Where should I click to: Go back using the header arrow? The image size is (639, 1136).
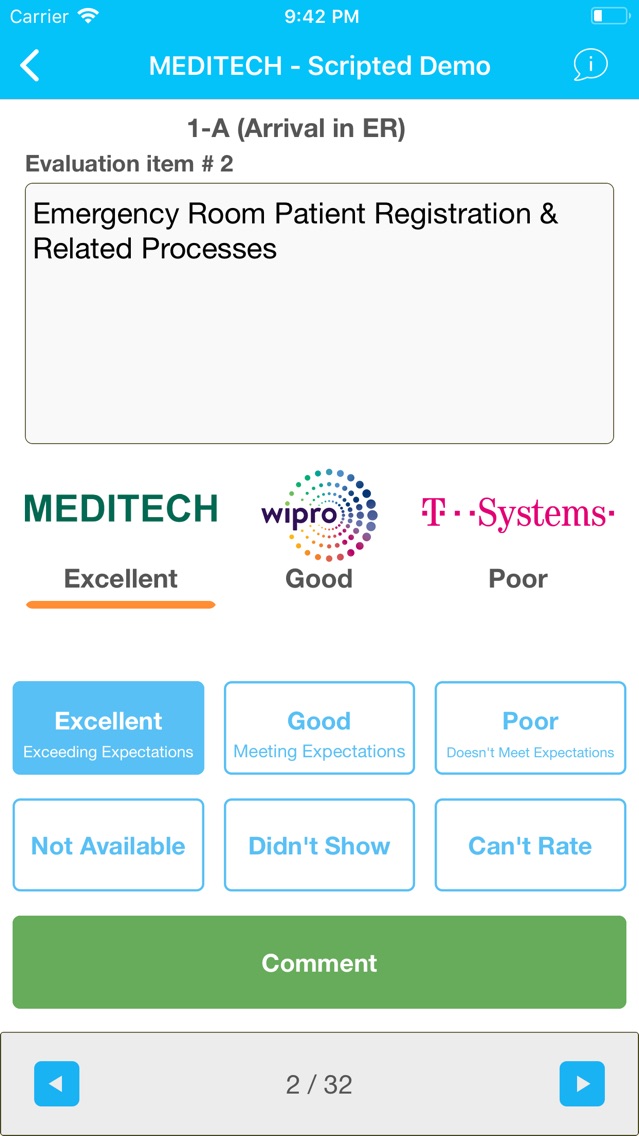coord(30,66)
